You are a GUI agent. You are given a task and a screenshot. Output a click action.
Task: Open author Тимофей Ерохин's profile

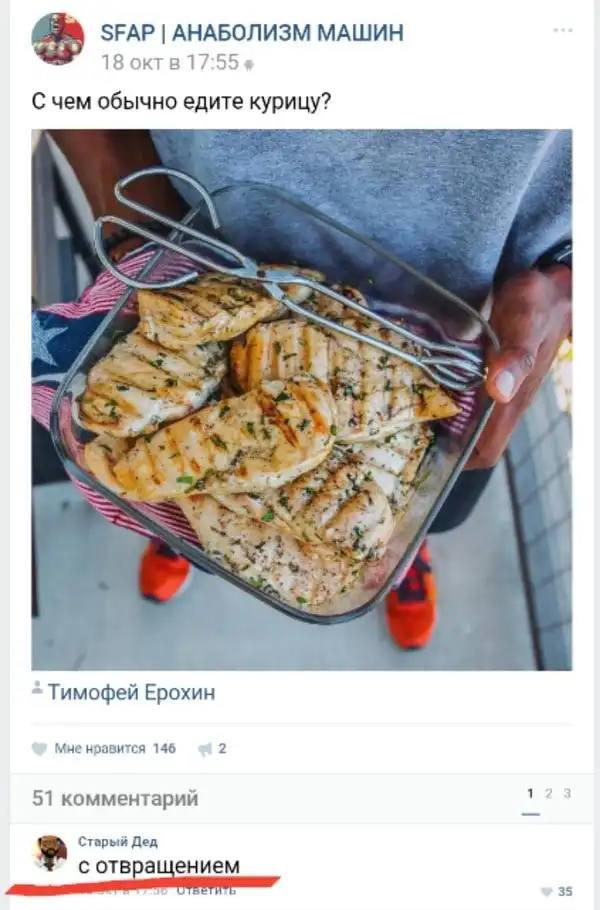coord(130,692)
